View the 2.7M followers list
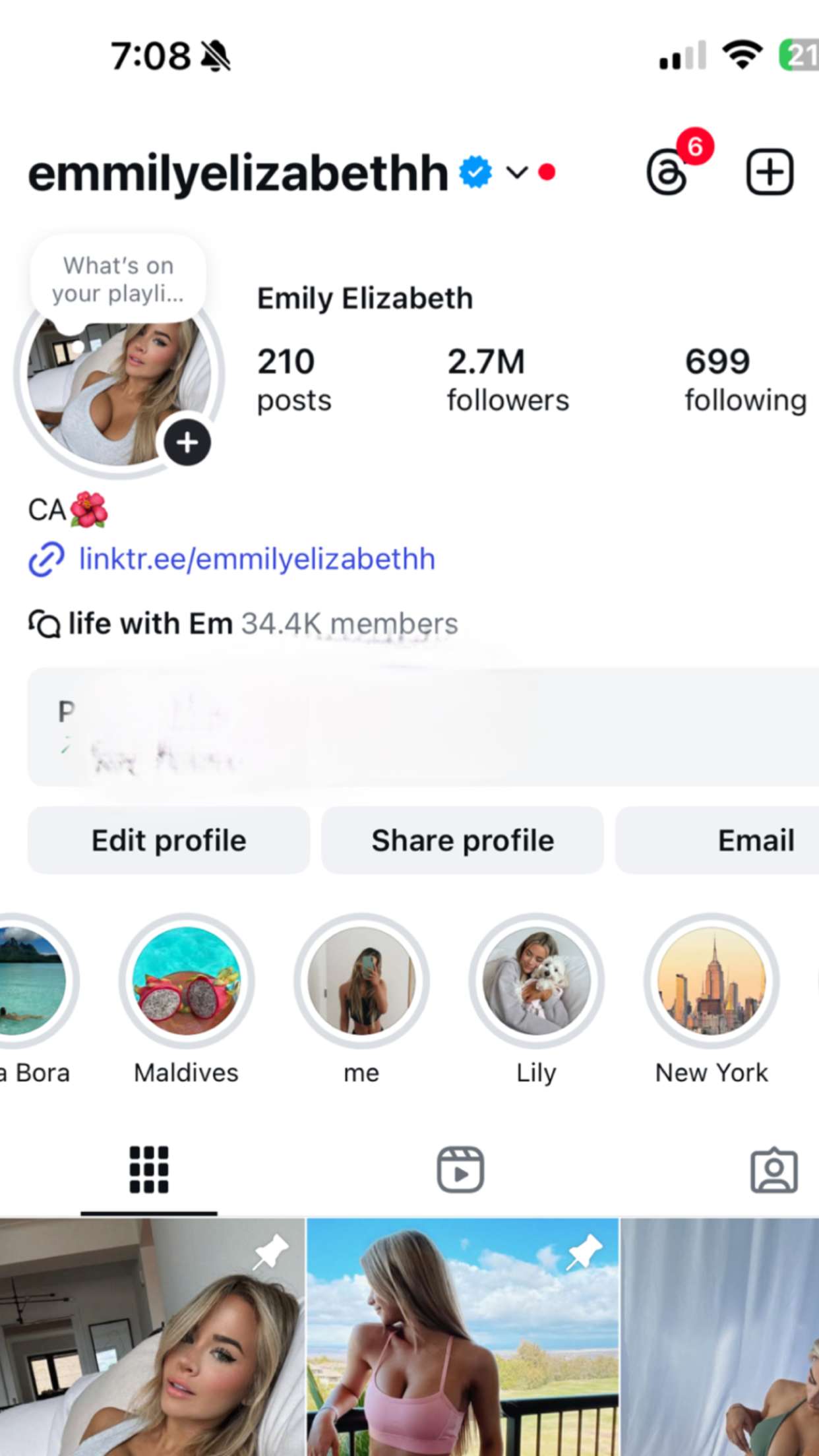Image resolution: width=819 pixels, height=1456 pixels. click(x=507, y=380)
